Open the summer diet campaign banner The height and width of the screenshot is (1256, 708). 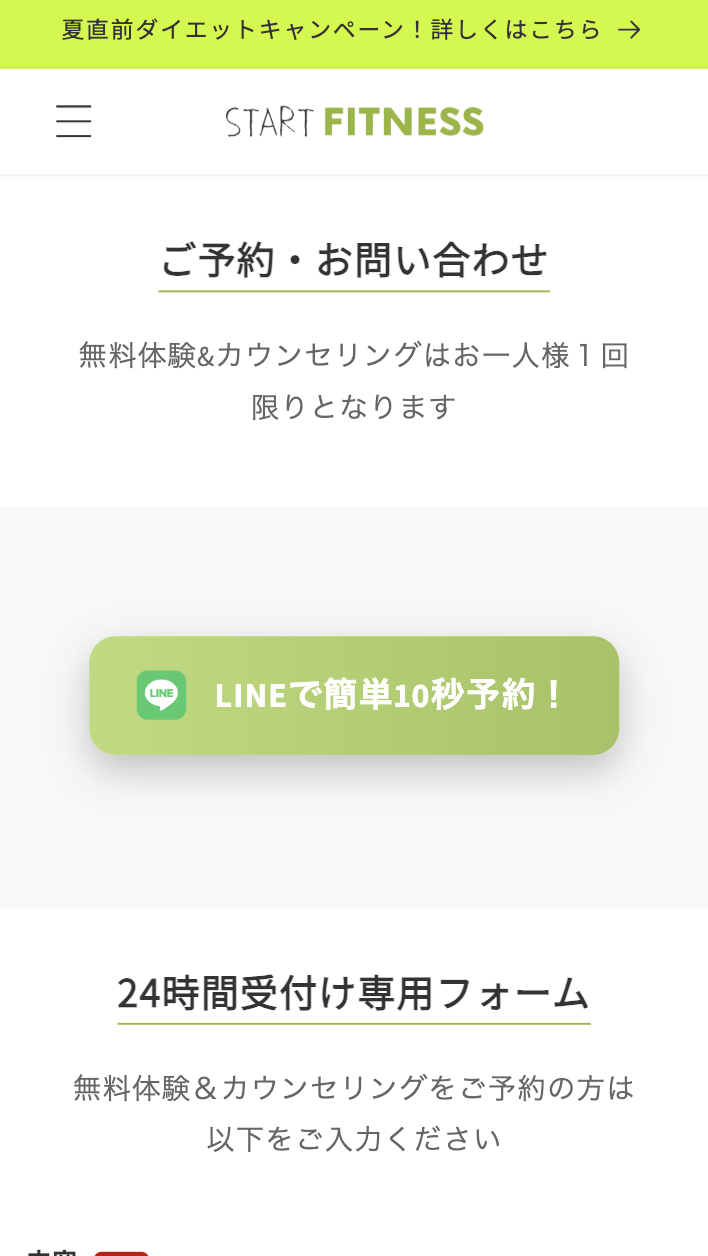tap(354, 32)
